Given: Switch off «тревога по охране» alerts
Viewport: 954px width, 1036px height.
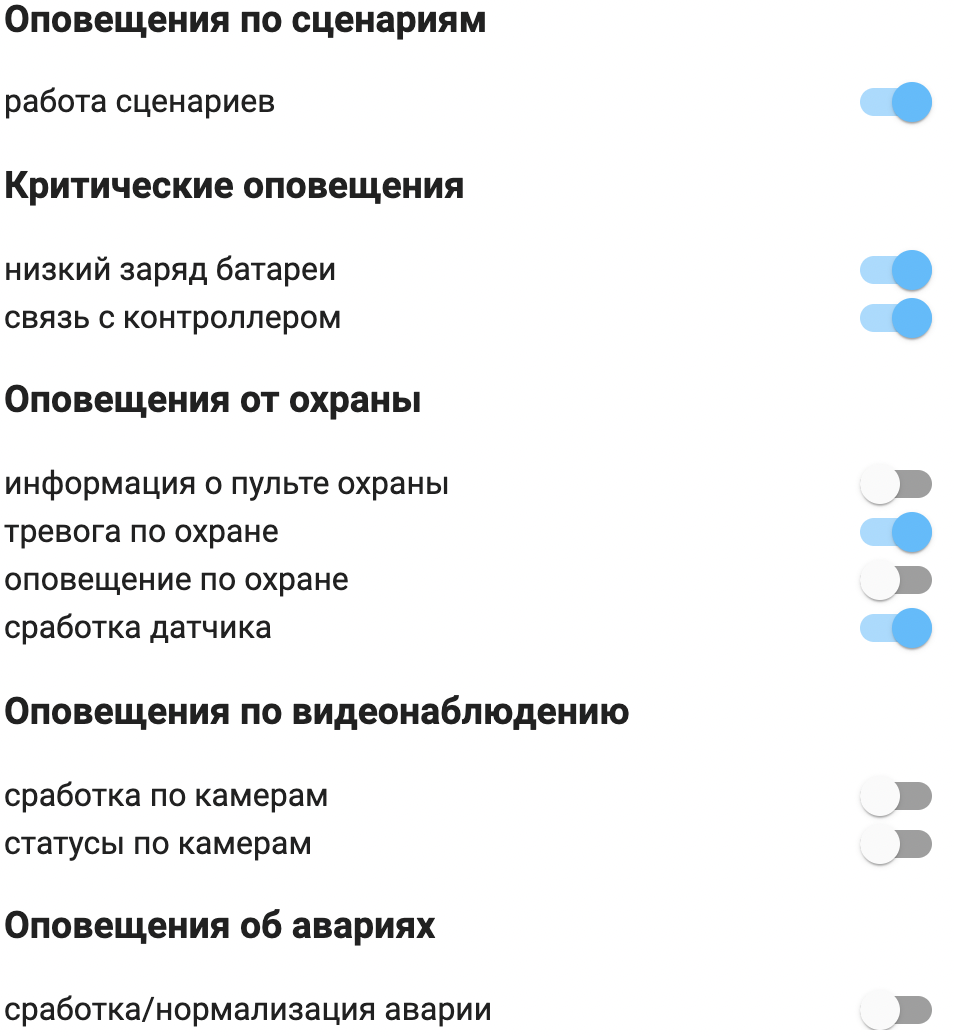Looking at the screenshot, I should pyautogui.click(x=896, y=532).
